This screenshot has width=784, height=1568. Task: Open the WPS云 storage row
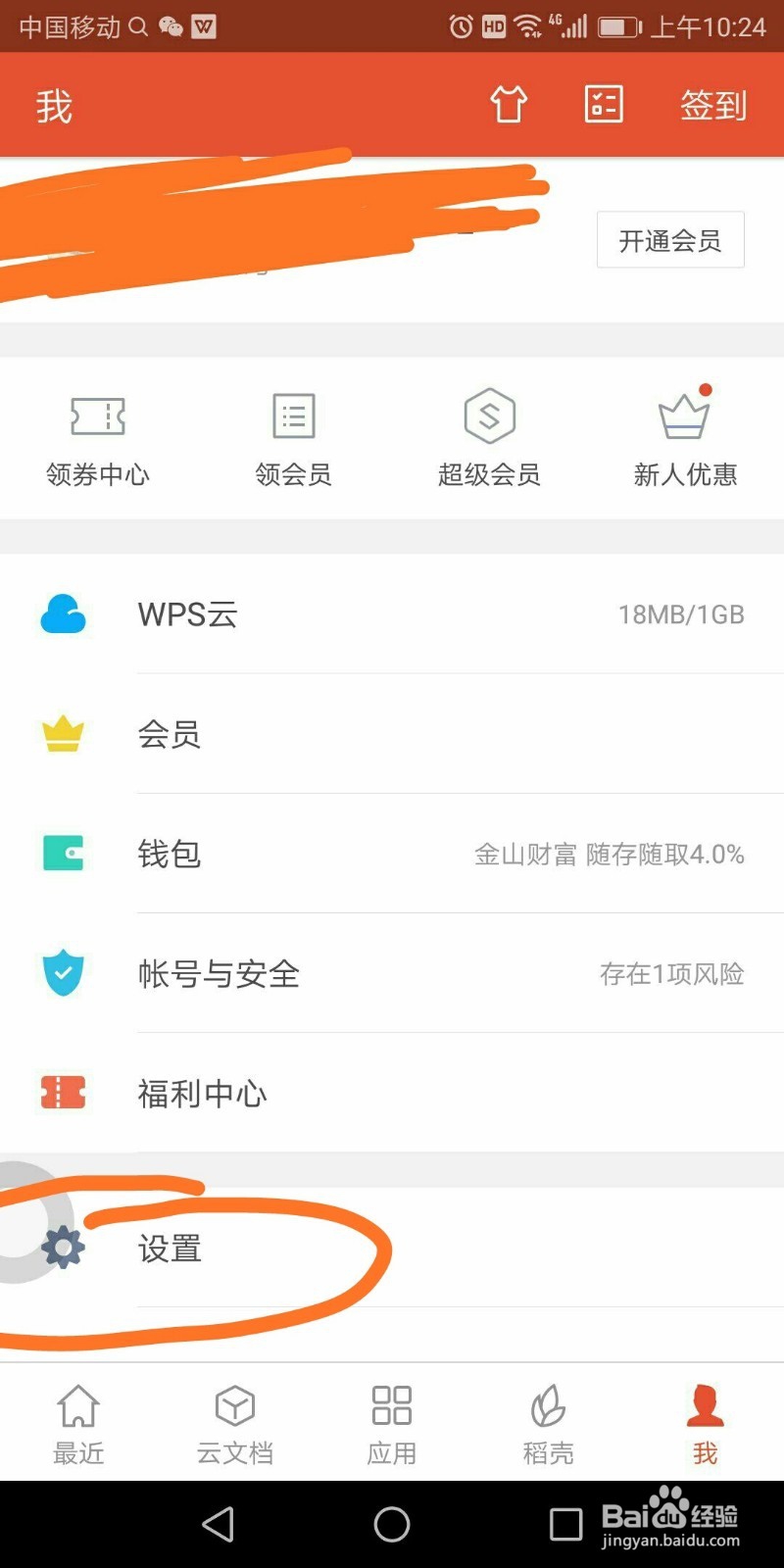392,614
